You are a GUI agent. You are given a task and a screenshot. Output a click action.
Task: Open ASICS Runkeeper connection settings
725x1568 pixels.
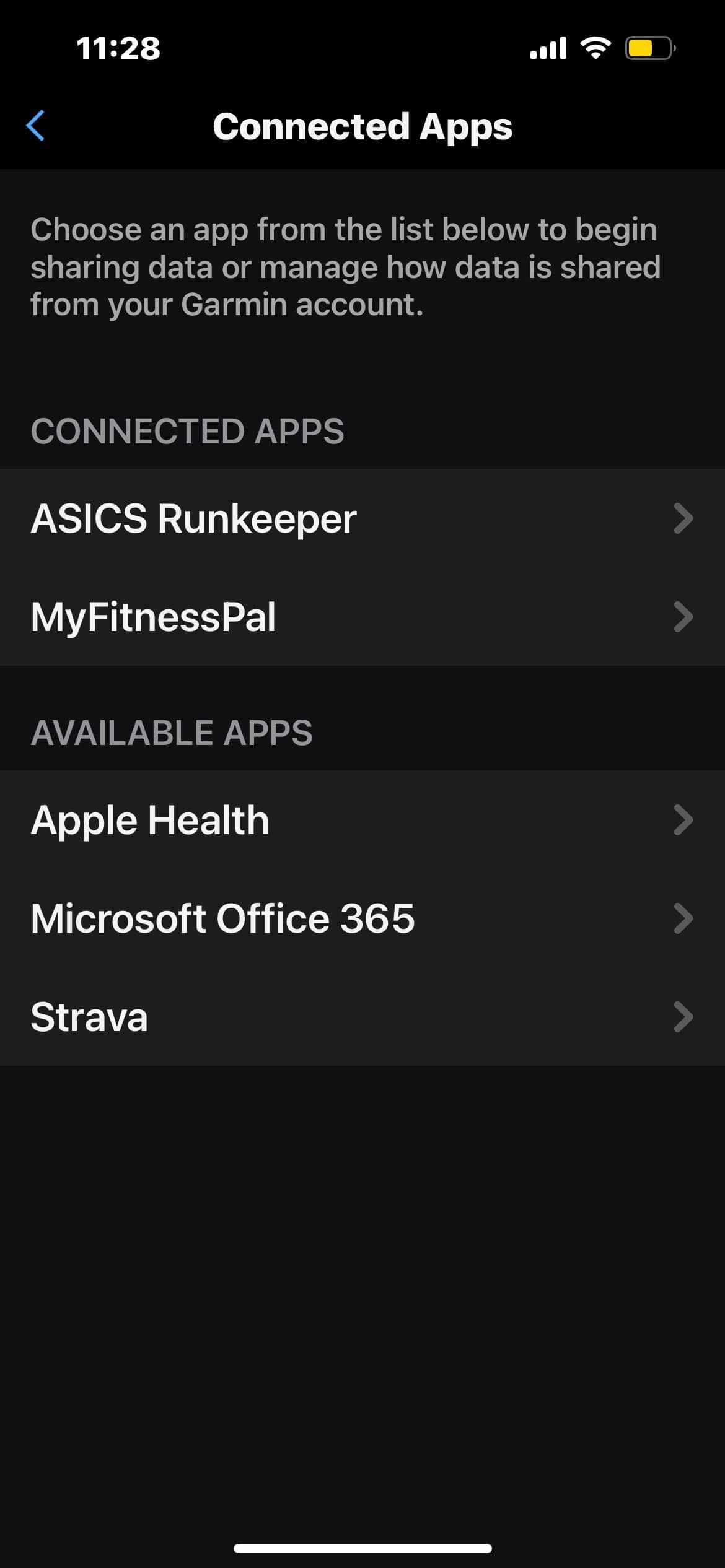click(362, 518)
